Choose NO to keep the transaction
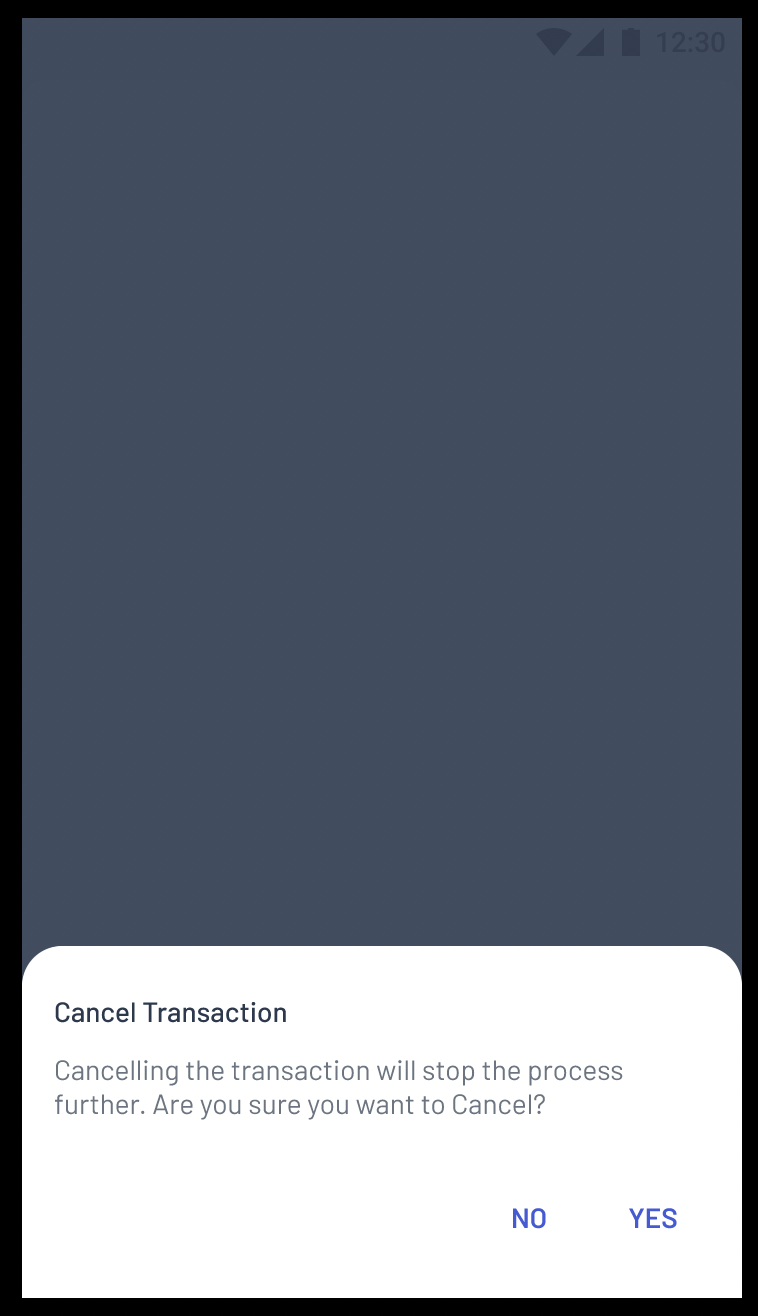Image resolution: width=758 pixels, height=1316 pixels. coord(528,1218)
